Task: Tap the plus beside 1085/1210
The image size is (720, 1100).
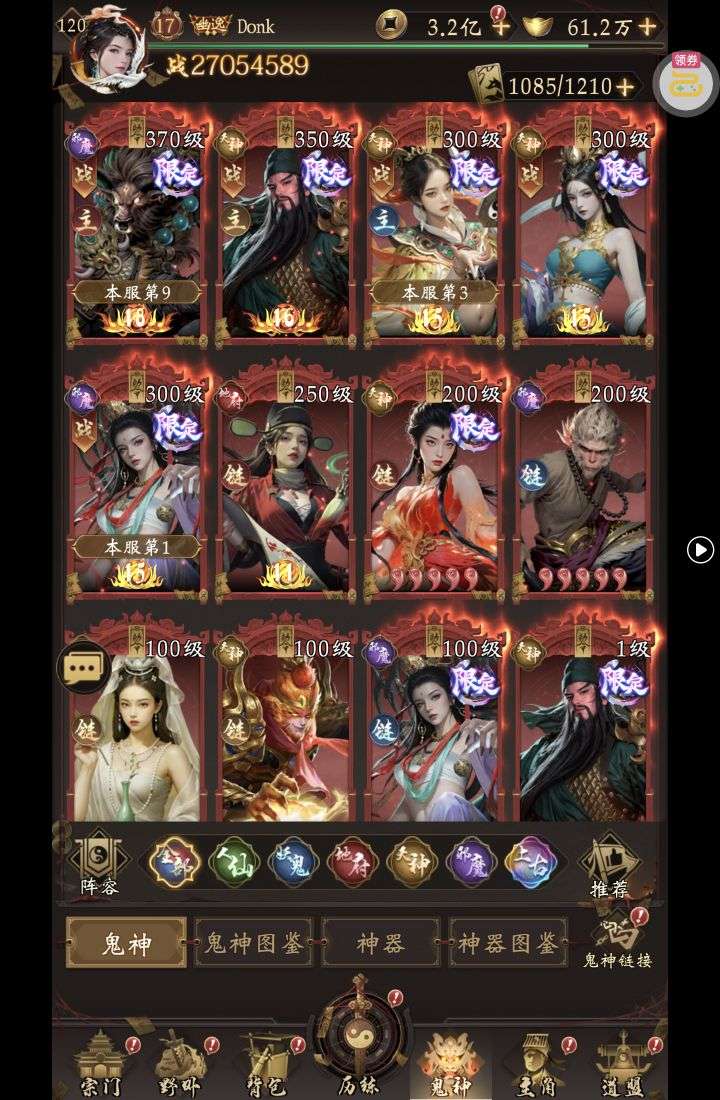Action: point(626,87)
